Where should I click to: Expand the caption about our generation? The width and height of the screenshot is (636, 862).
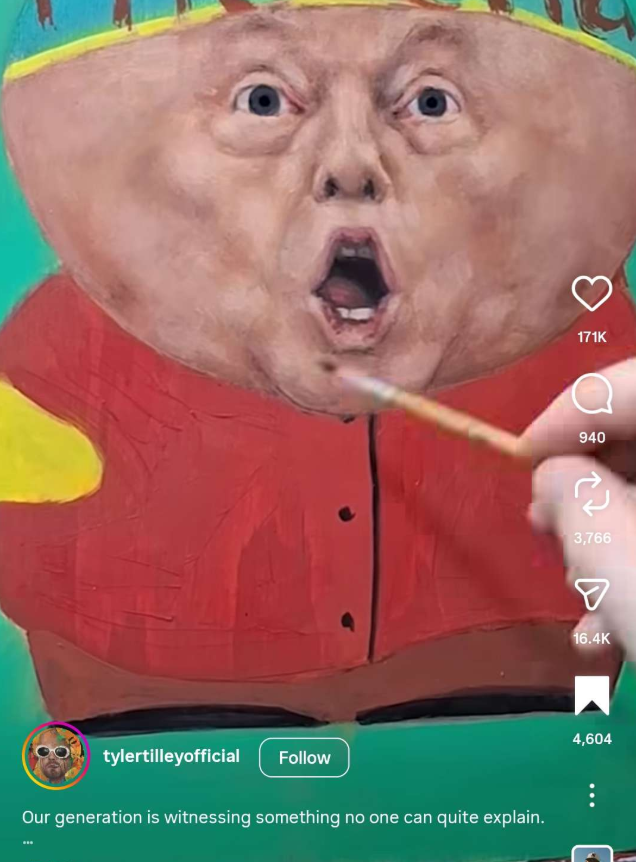28,840
